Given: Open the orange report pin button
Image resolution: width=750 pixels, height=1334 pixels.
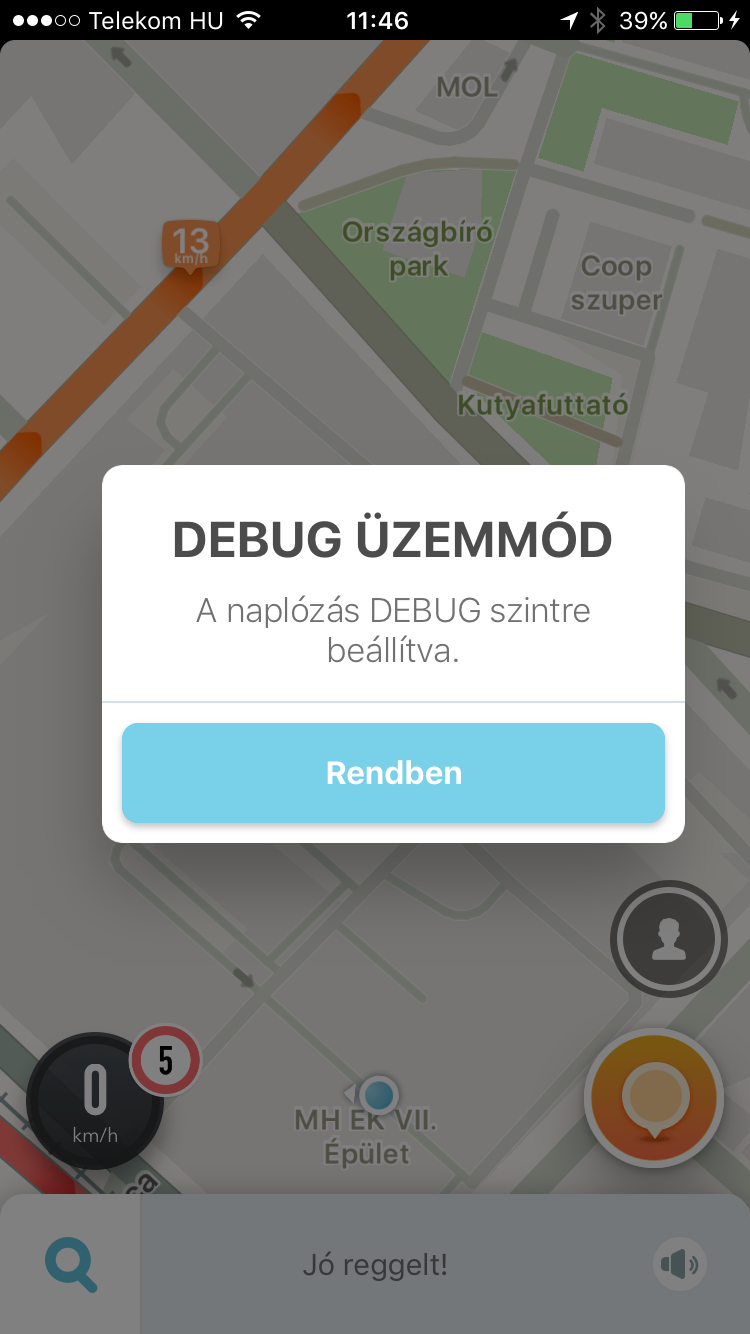Looking at the screenshot, I should pyautogui.click(x=654, y=1098).
